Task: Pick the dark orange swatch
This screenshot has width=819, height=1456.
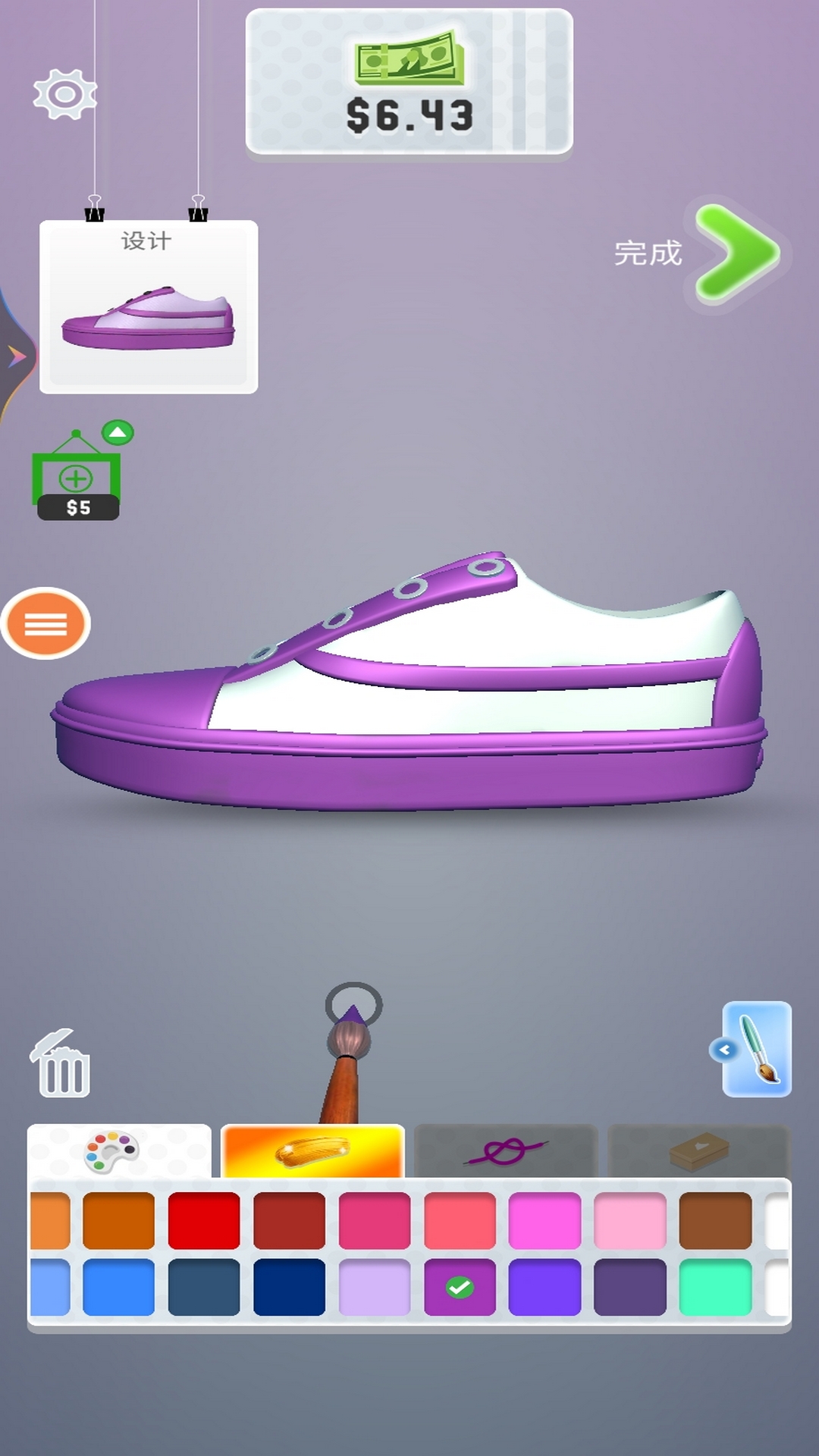Action: tap(118, 1220)
